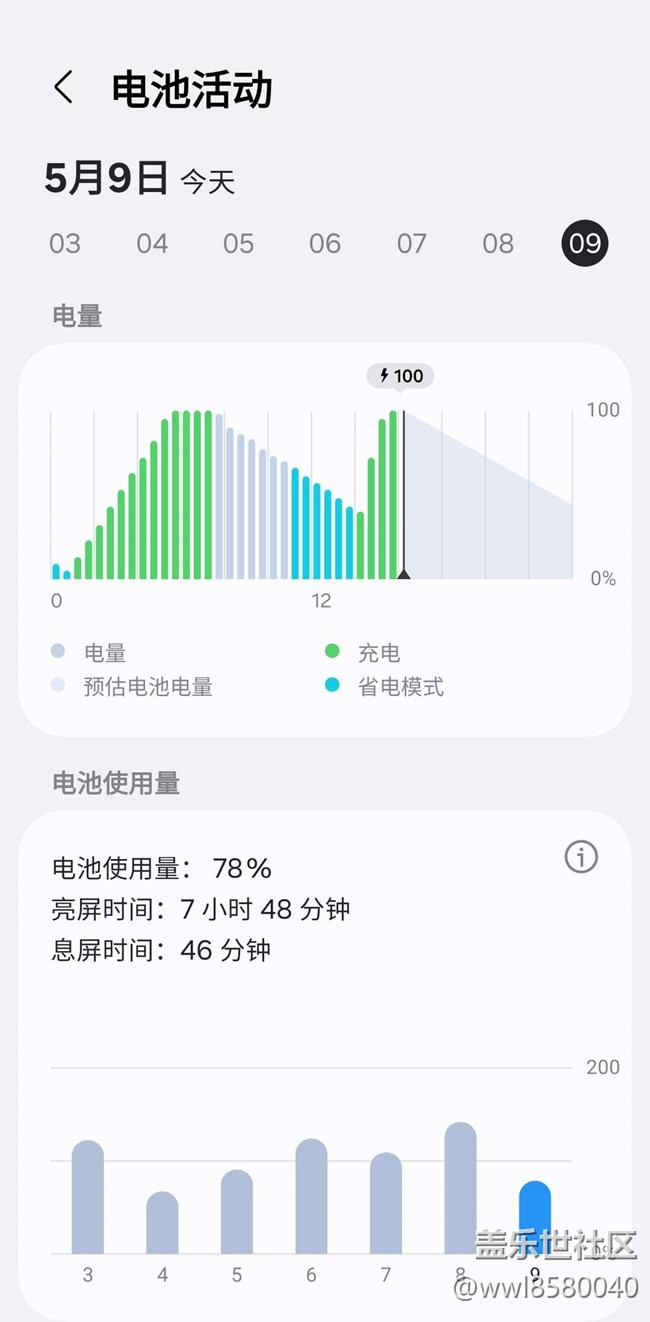The width and height of the screenshot is (650, 1322).
Task: Switch to date 05
Action: pyautogui.click(x=238, y=244)
